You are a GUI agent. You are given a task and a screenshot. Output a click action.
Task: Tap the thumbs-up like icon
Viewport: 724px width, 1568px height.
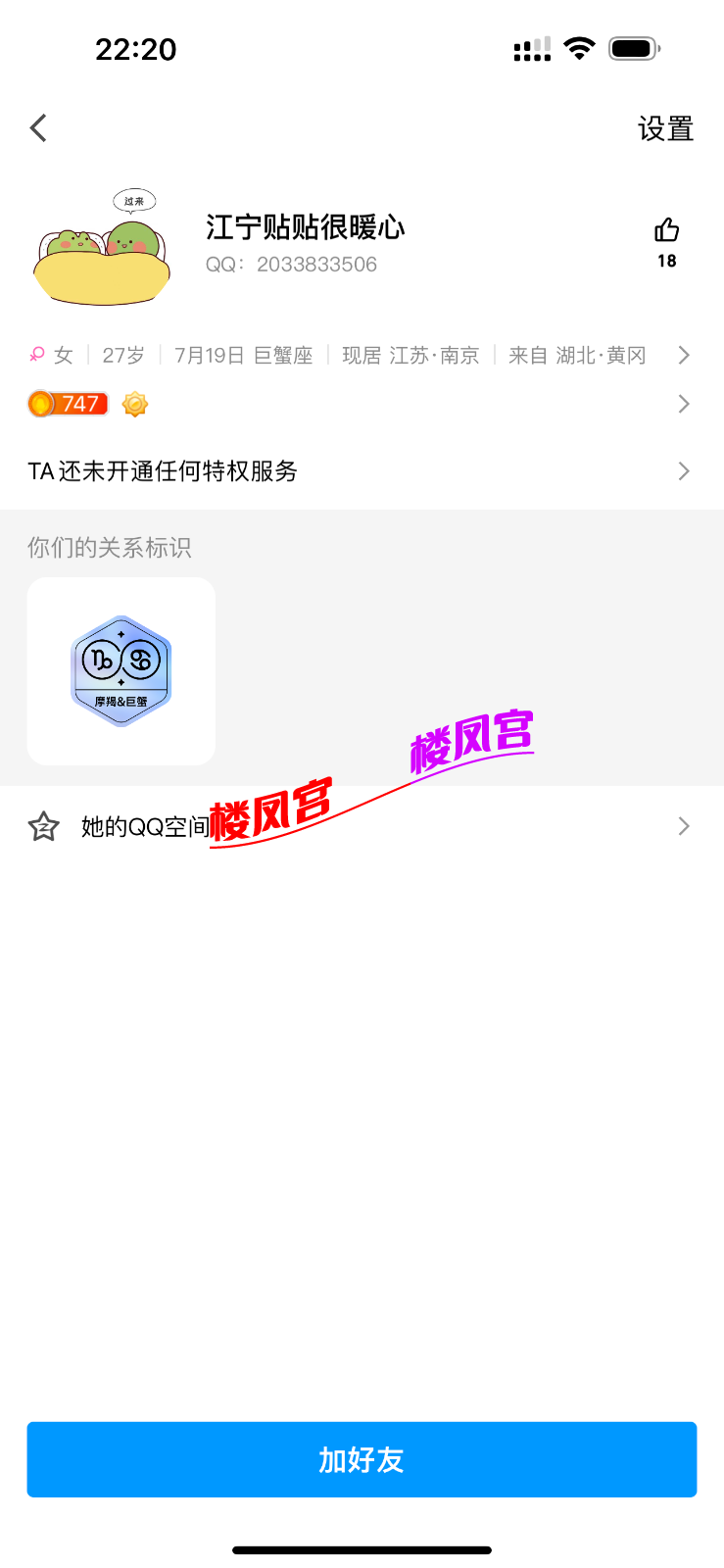click(666, 231)
